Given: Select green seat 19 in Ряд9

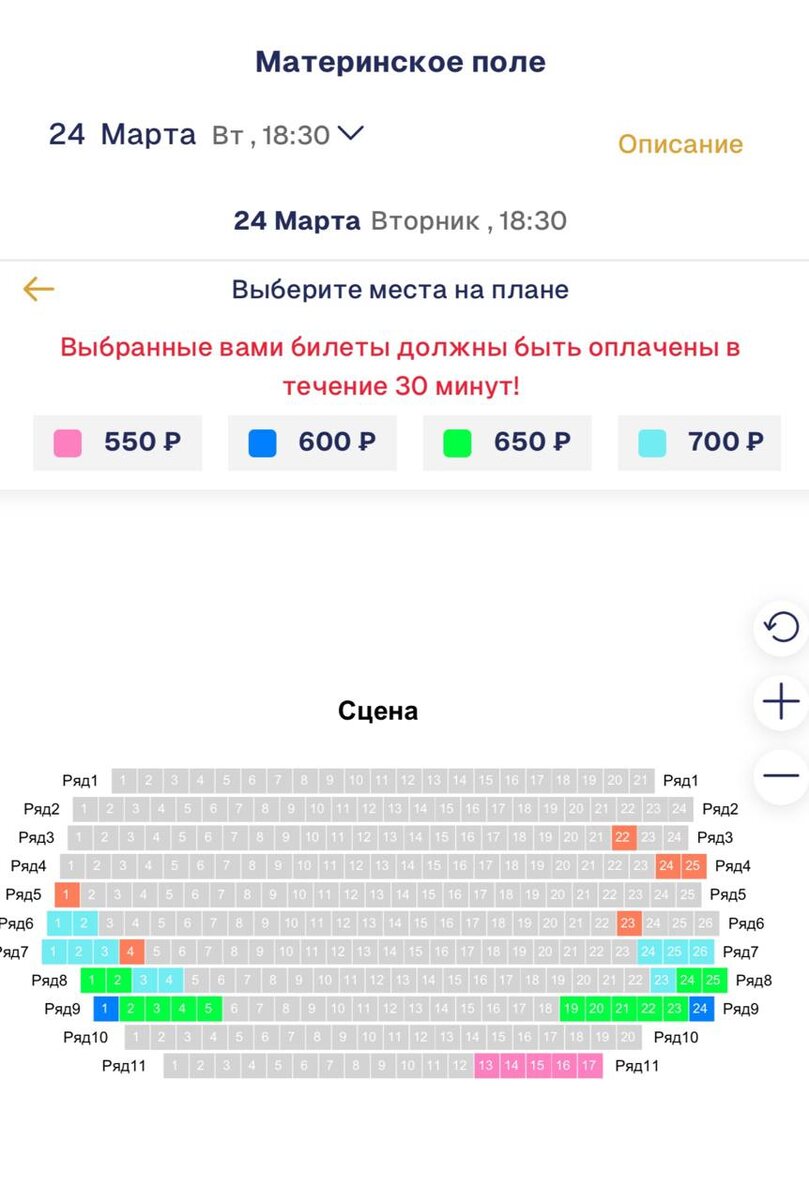Looking at the screenshot, I should [571, 1008].
